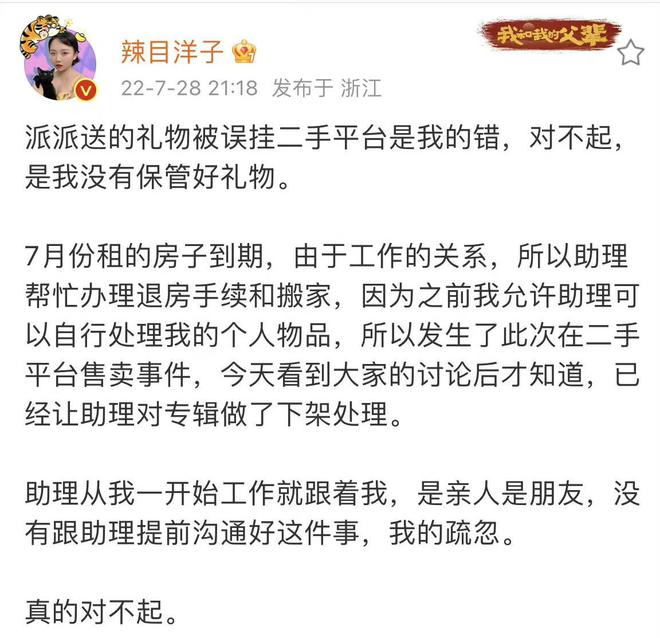Favorite this post with the star icon

pyautogui.click(x=631, y=53)
